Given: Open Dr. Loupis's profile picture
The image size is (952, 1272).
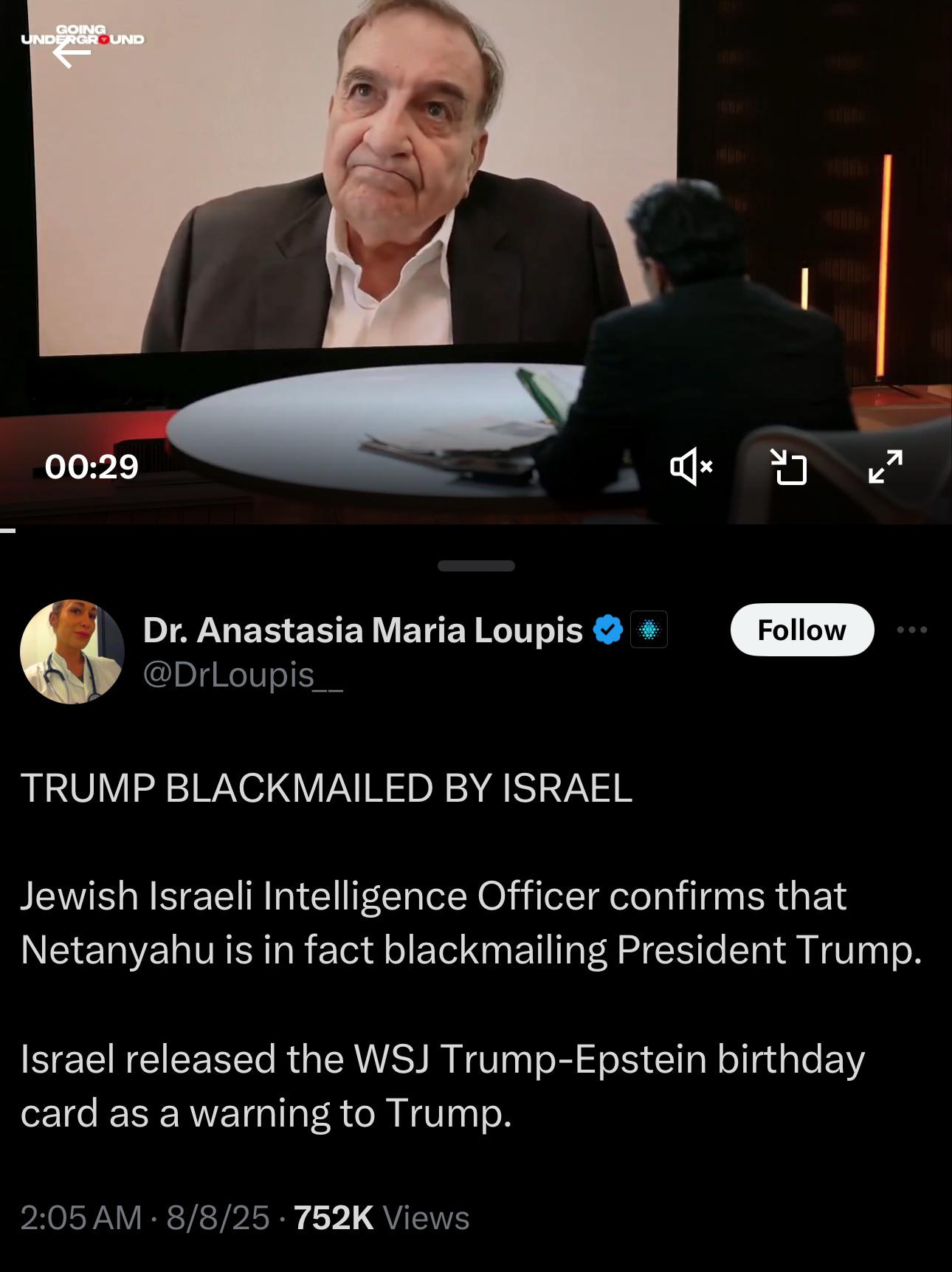Looking at the screenshot, I should click(x=72, y=651).
